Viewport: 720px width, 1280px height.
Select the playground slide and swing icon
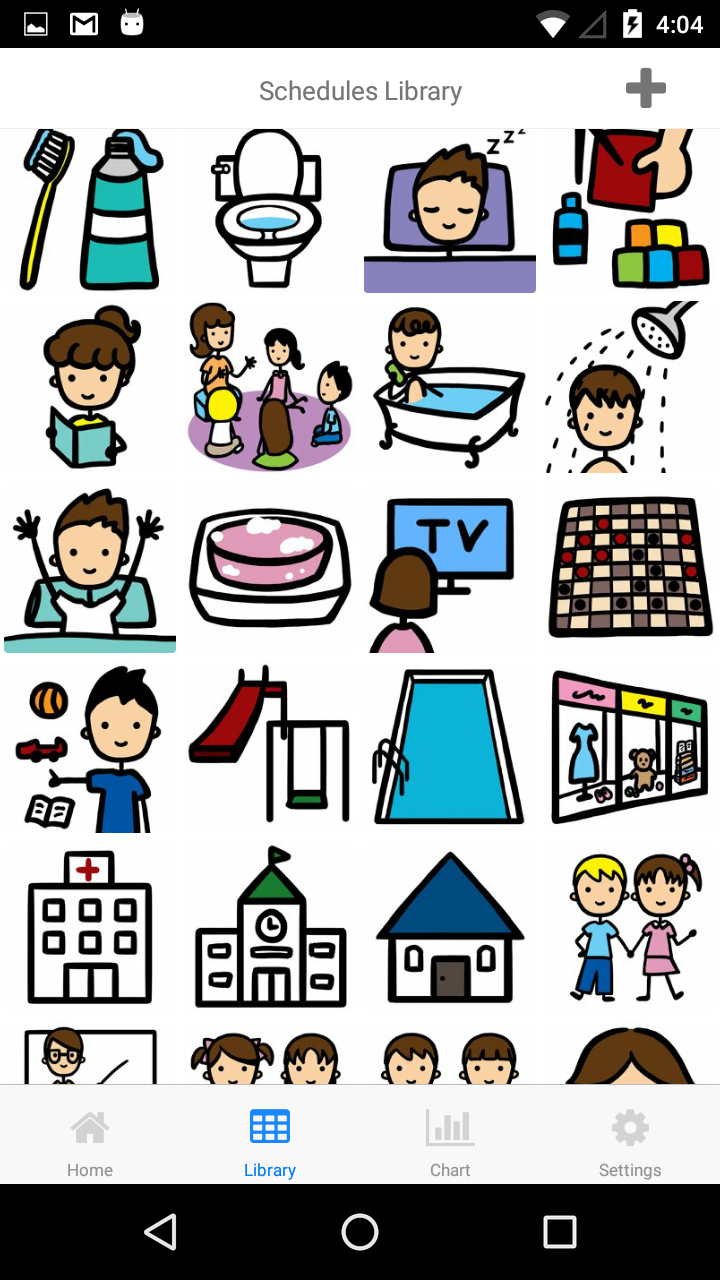[x=270, y=745]
